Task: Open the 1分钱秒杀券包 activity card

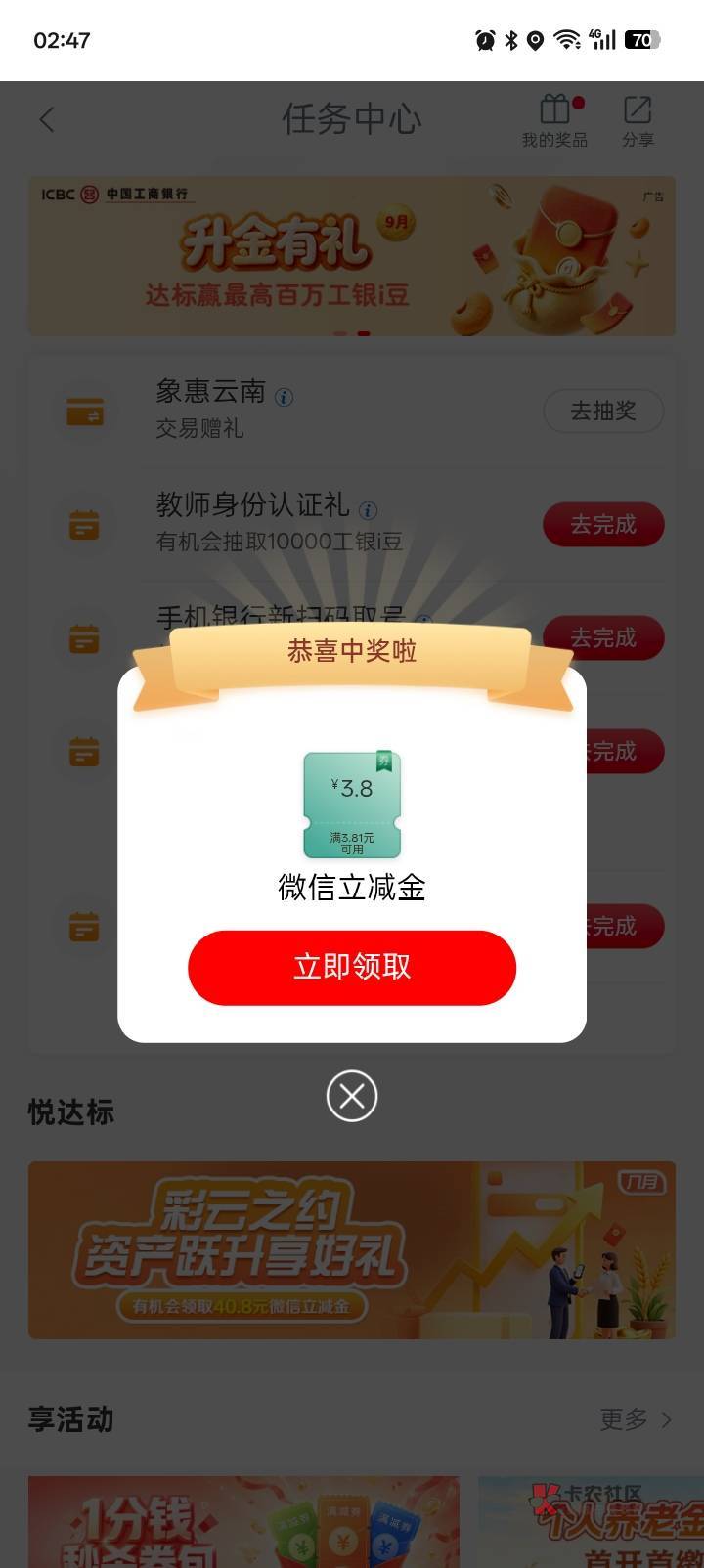Action: 243,1522
